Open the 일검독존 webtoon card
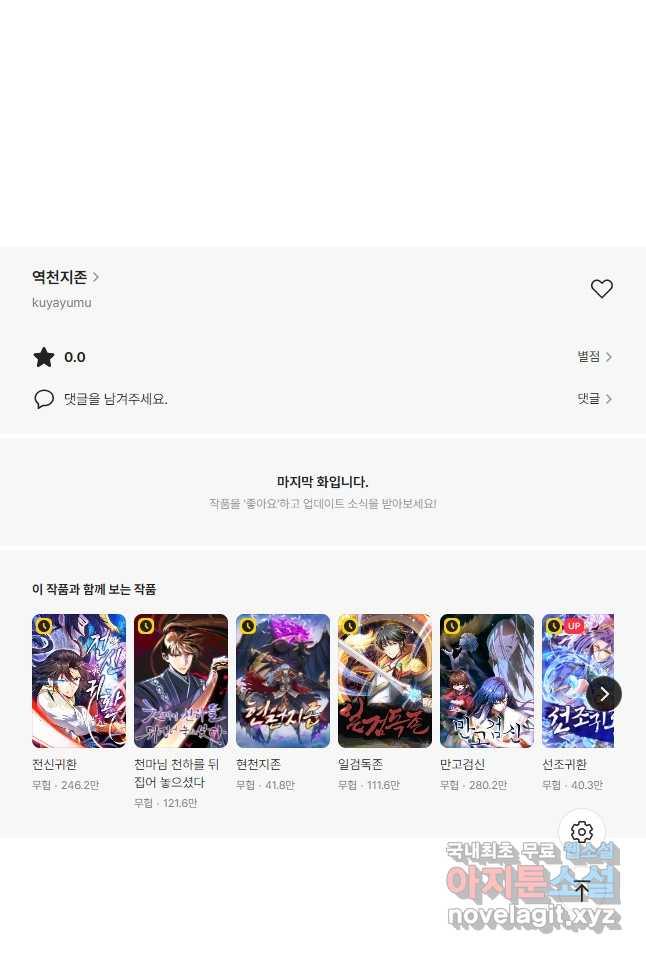The width and height of the screenshot is (646, 954). coord(385,681)
